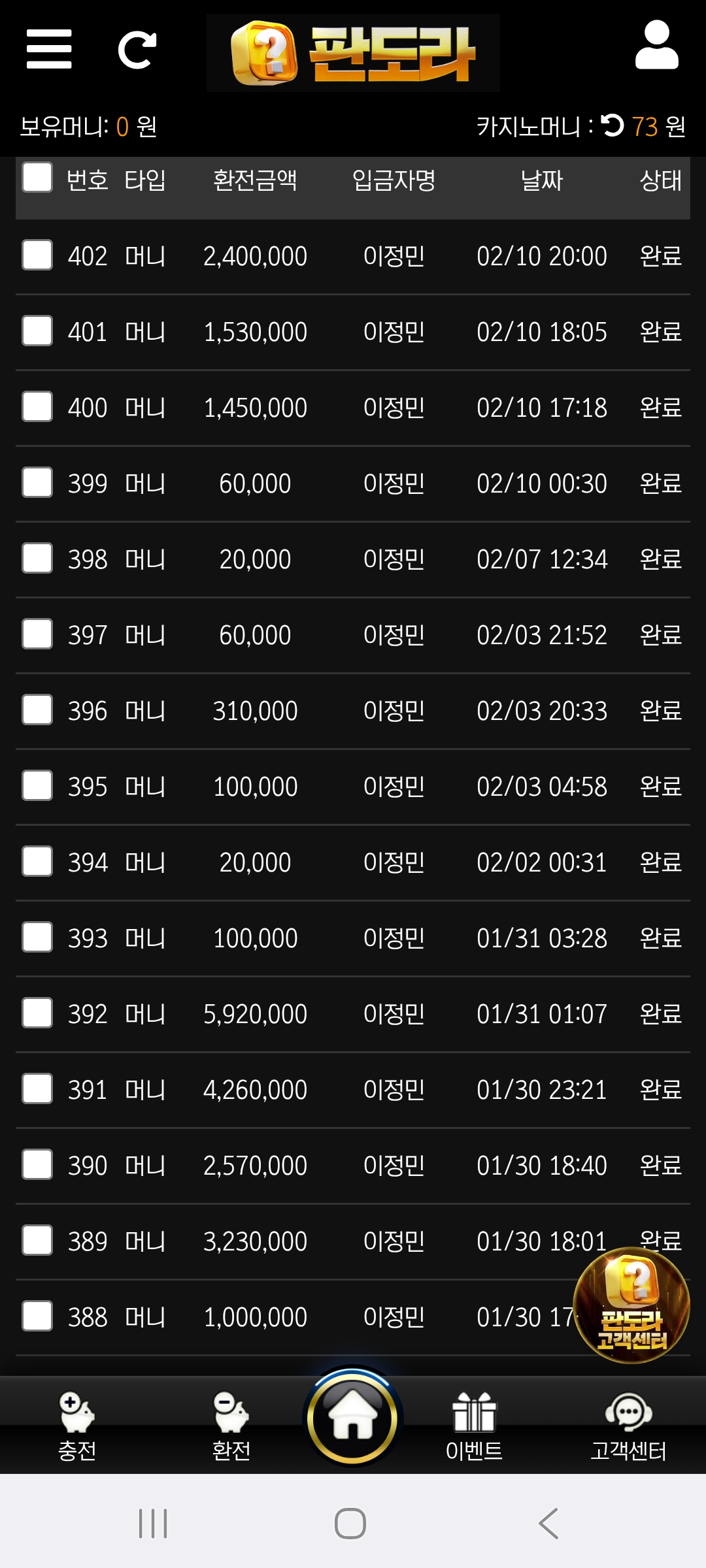
Task: Switch to the 환전 tab
Action: 231,1426
